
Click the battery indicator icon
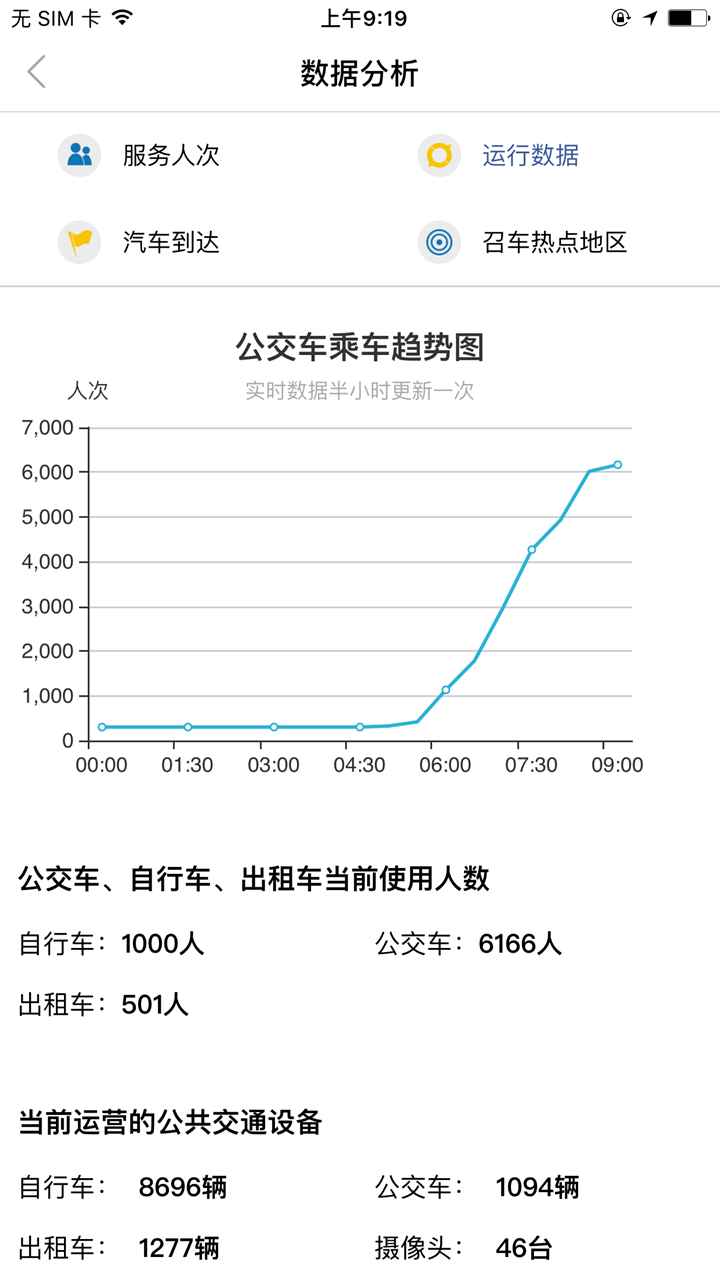[690, 16]
